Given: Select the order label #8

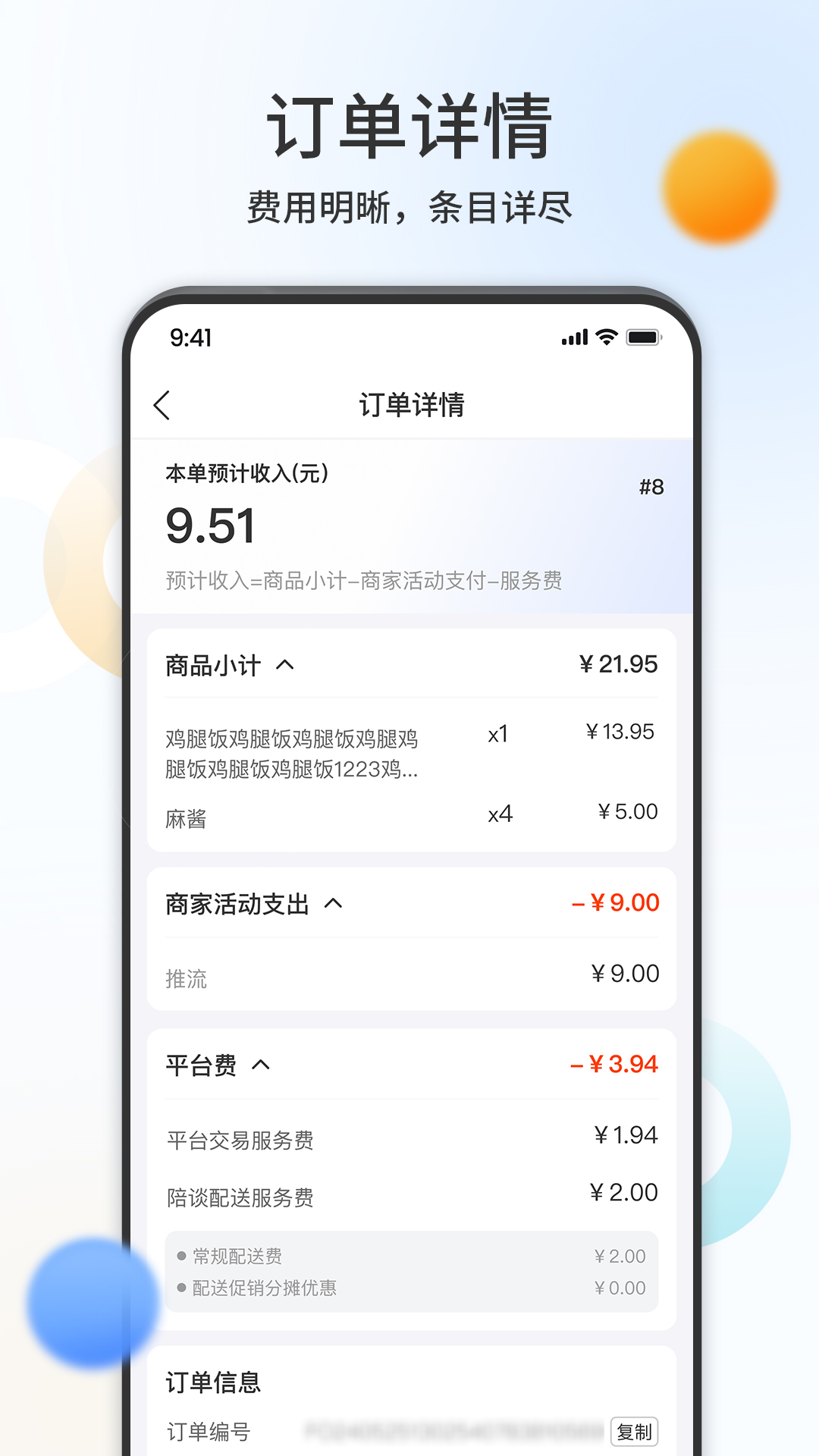Looking at the screenshot, I should click(651, 489).
